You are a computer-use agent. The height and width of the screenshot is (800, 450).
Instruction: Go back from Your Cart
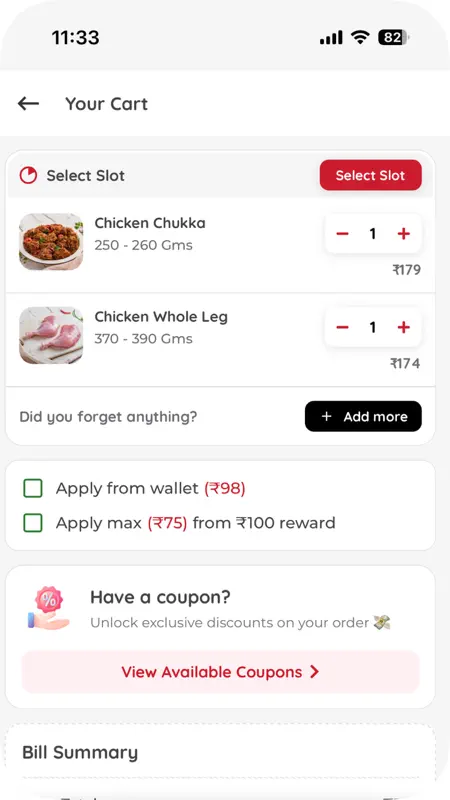[29, 104]
